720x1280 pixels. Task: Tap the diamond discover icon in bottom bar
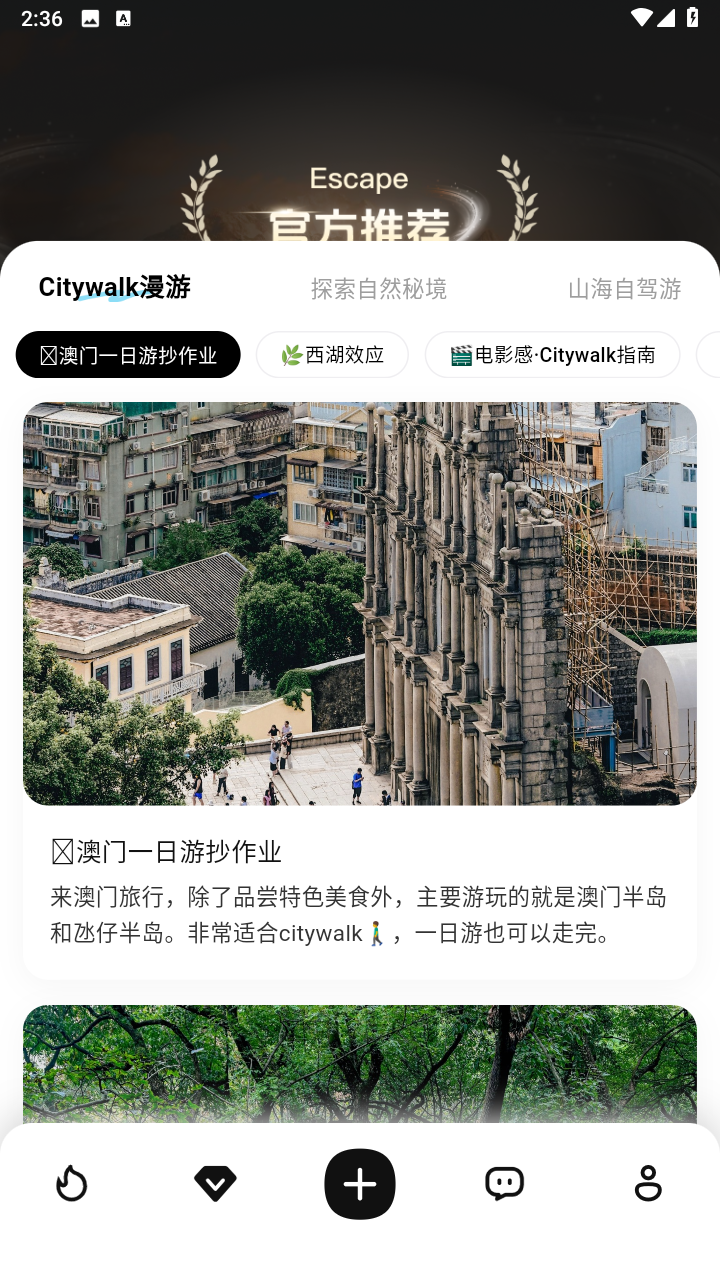215,1183
